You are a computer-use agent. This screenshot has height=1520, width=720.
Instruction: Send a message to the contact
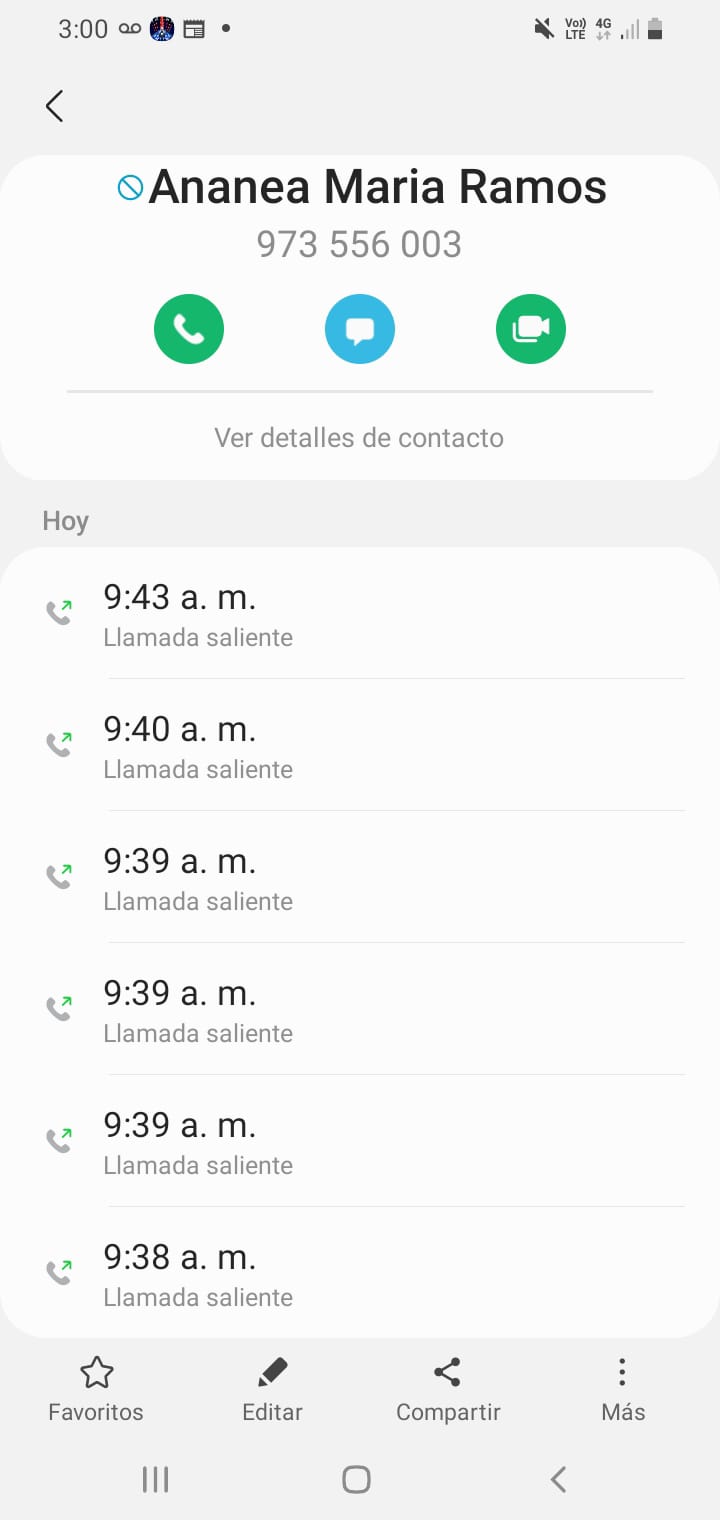pos(360,330)
